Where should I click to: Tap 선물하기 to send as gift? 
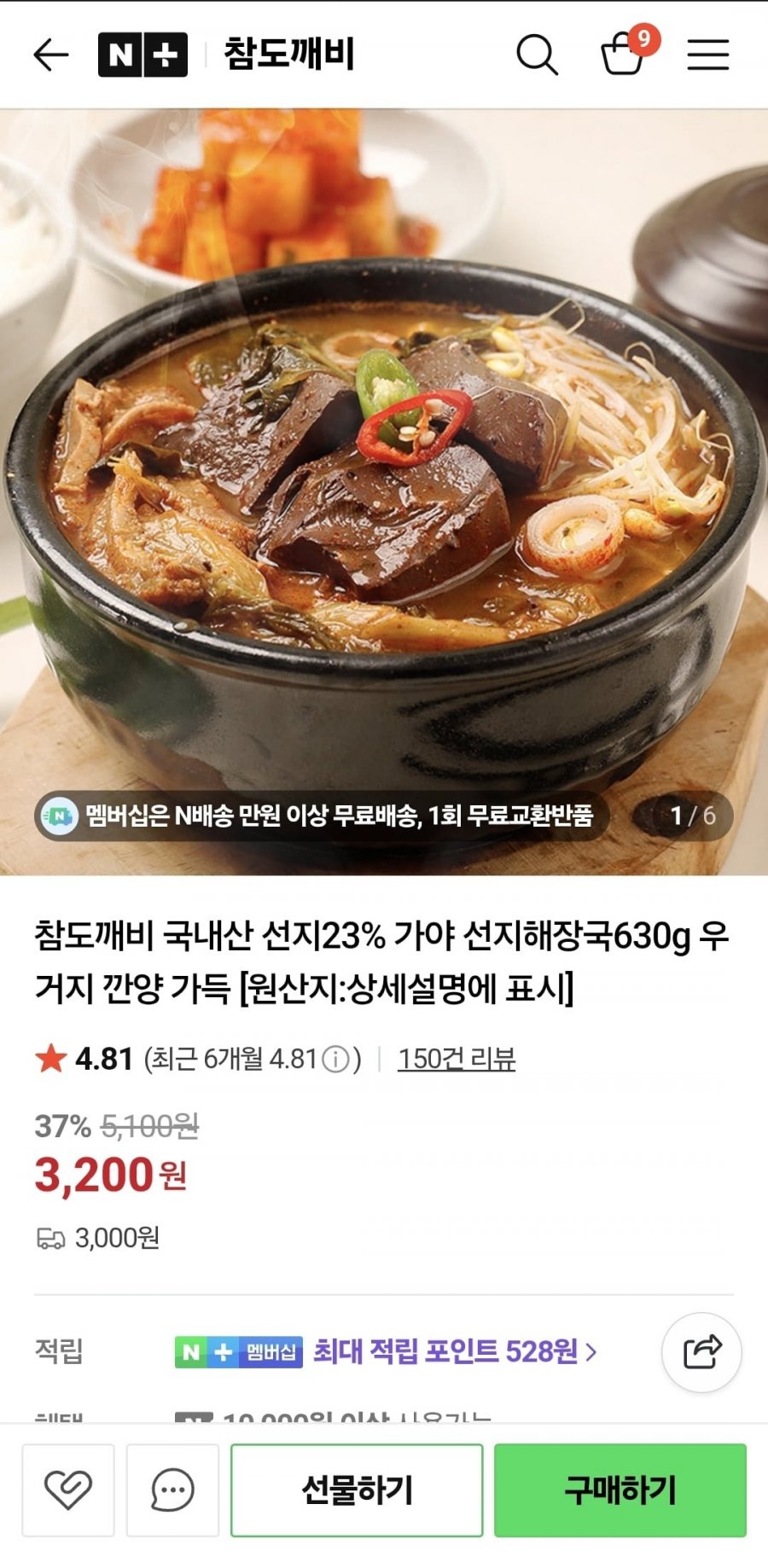357,1490
